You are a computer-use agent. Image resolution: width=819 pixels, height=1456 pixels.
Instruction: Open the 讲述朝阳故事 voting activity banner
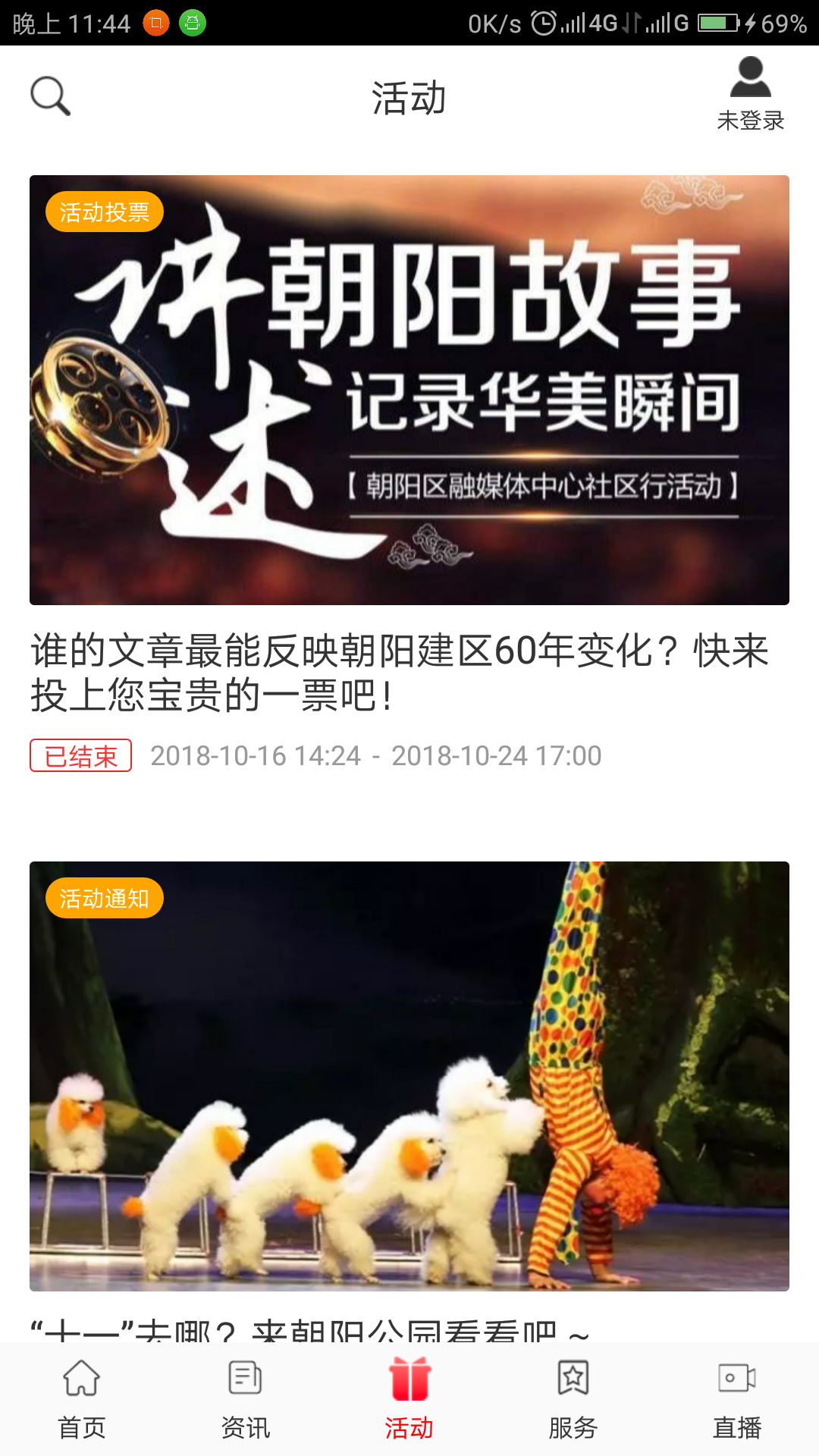[409, 390]
